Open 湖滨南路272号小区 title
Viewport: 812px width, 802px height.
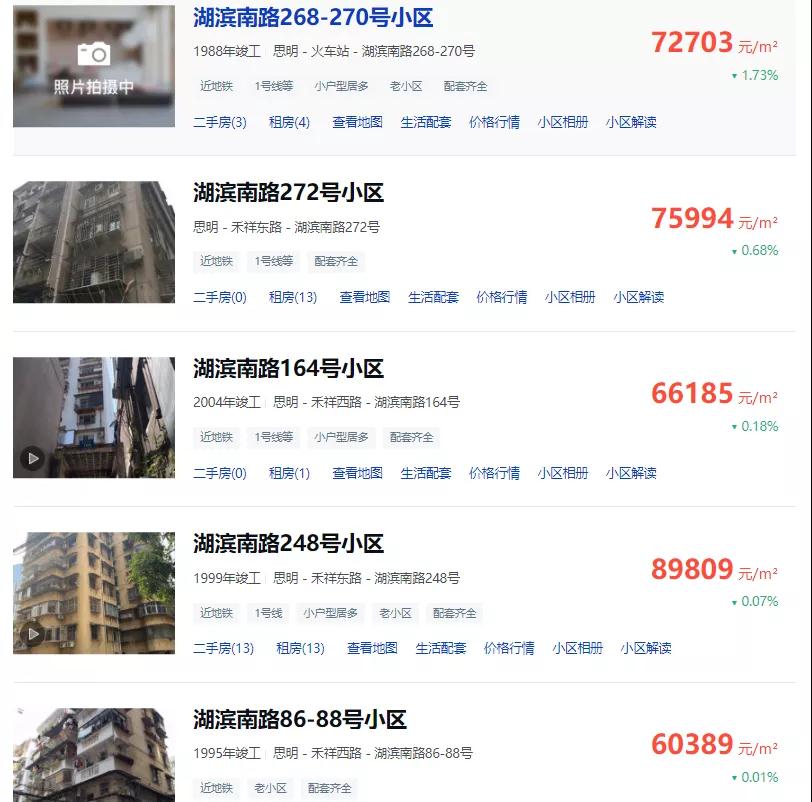[x=288, y=193]
